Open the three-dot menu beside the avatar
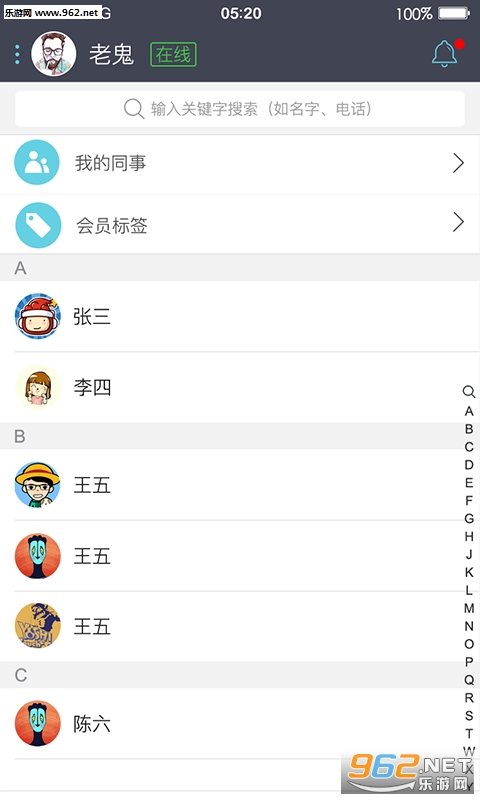Viewport: 480px width, 800px height. 17,54
